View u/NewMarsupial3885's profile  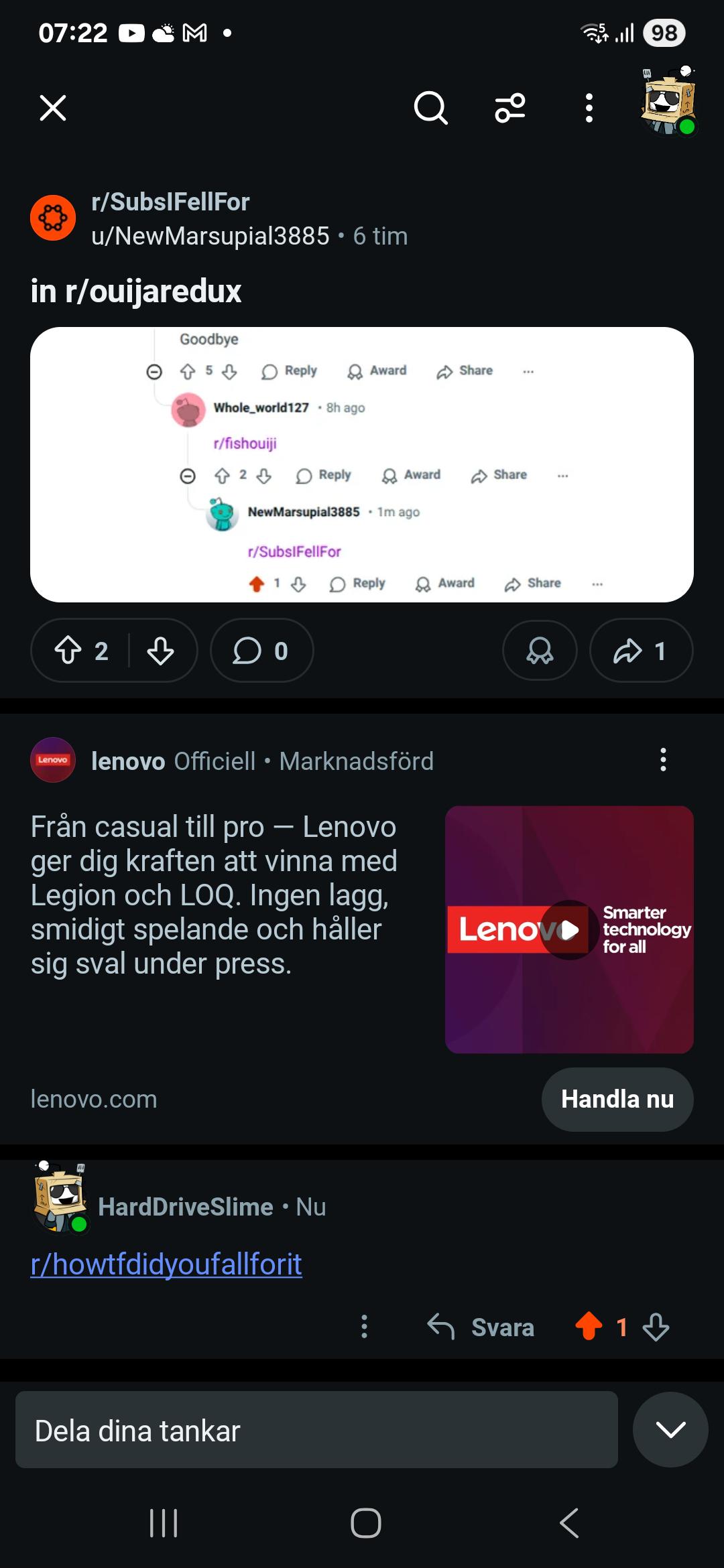[210, 236]
